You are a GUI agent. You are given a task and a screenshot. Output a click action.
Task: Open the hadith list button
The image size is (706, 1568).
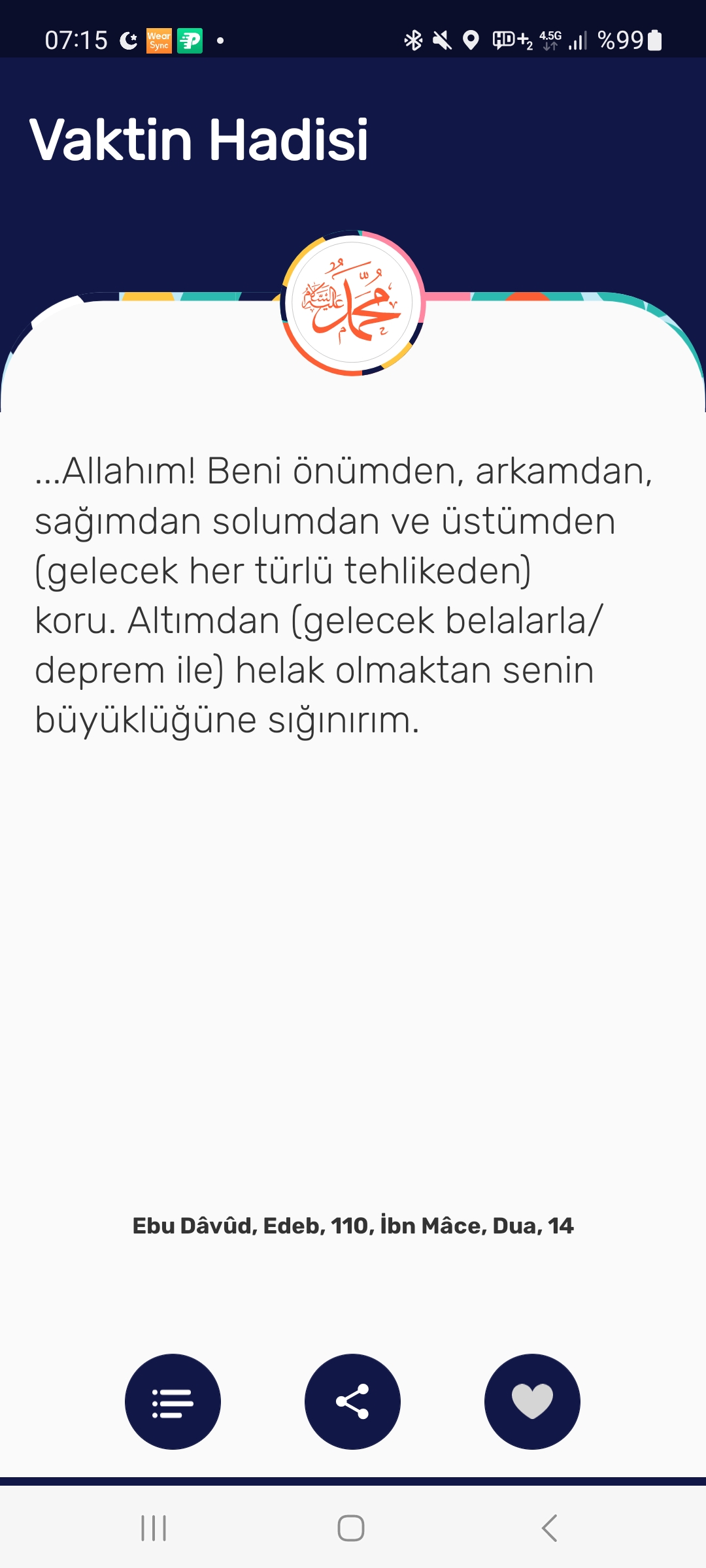pyautogui.click(x=173, y=1401)
